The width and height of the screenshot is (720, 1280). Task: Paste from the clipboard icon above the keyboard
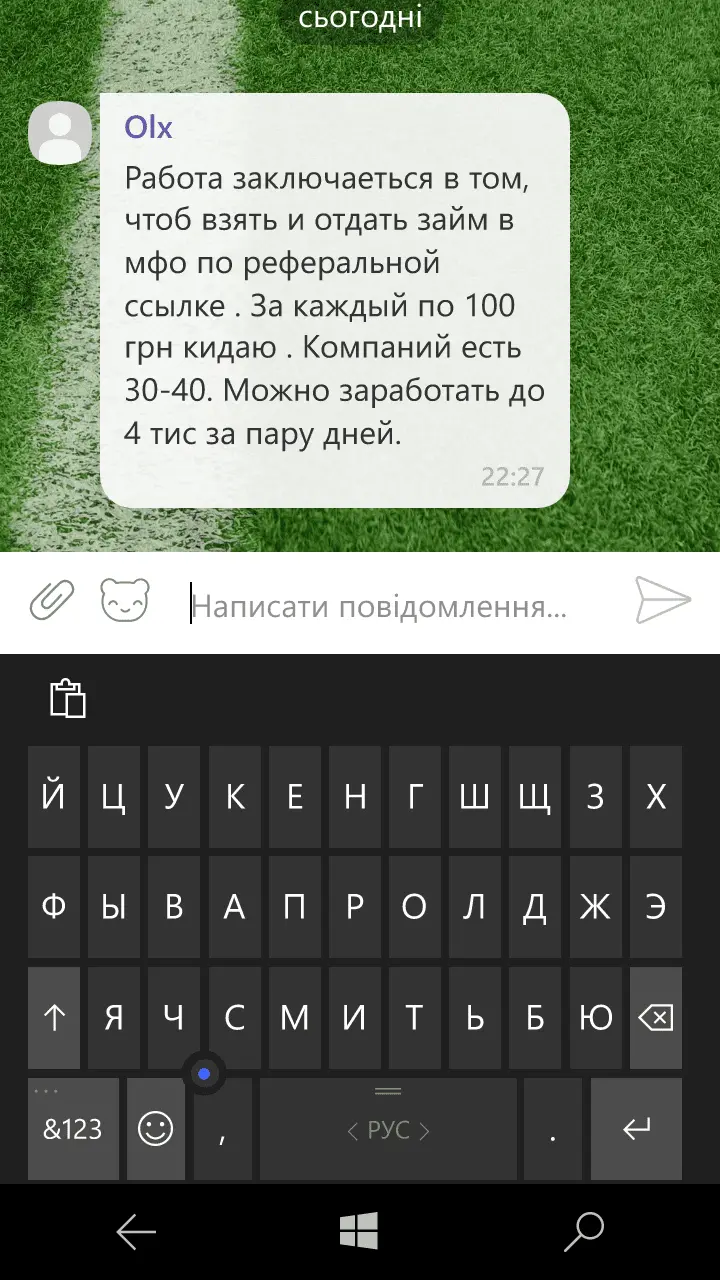click(x=68, y=698)
